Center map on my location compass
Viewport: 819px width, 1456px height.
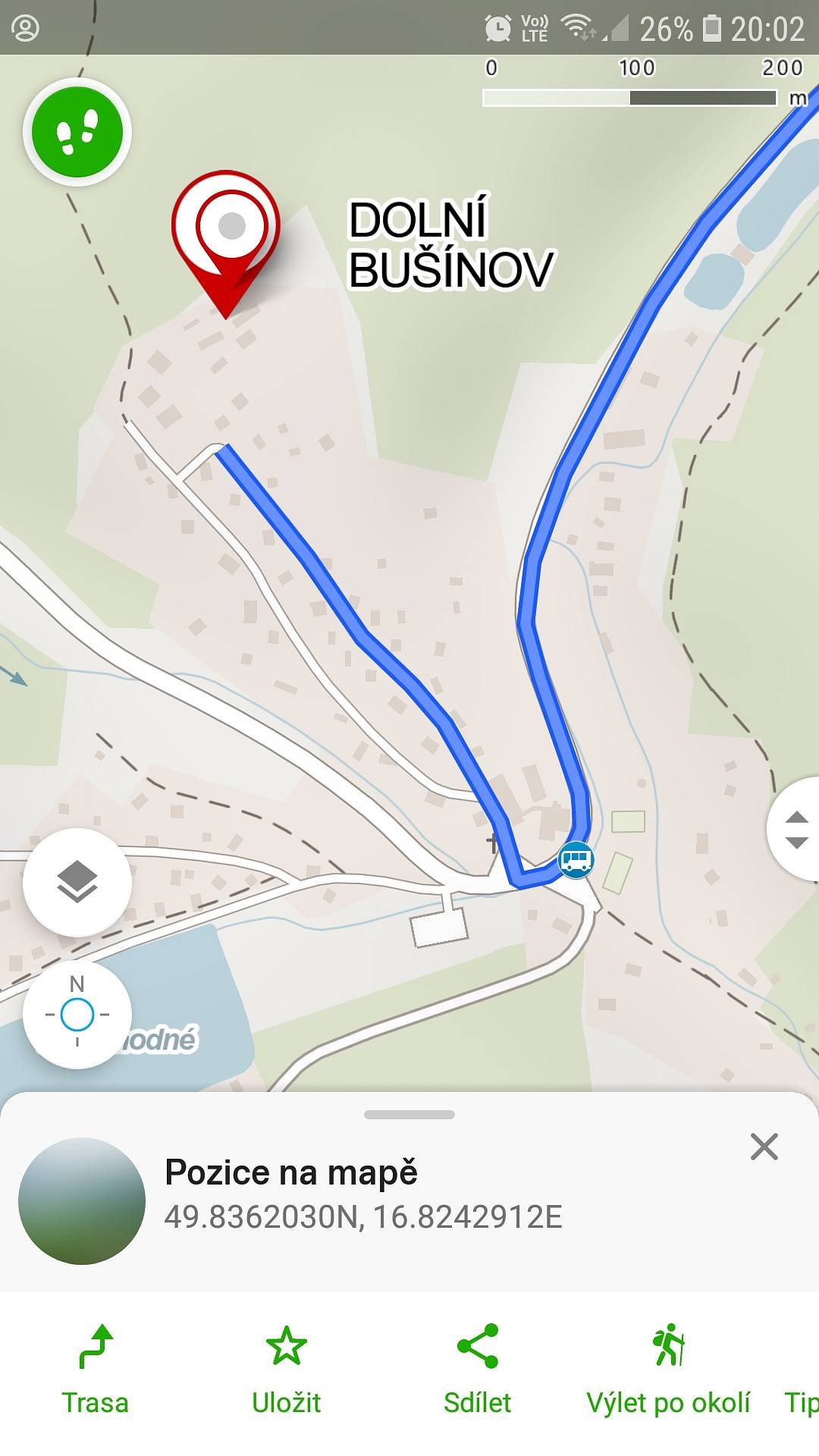coord(77,1015)
